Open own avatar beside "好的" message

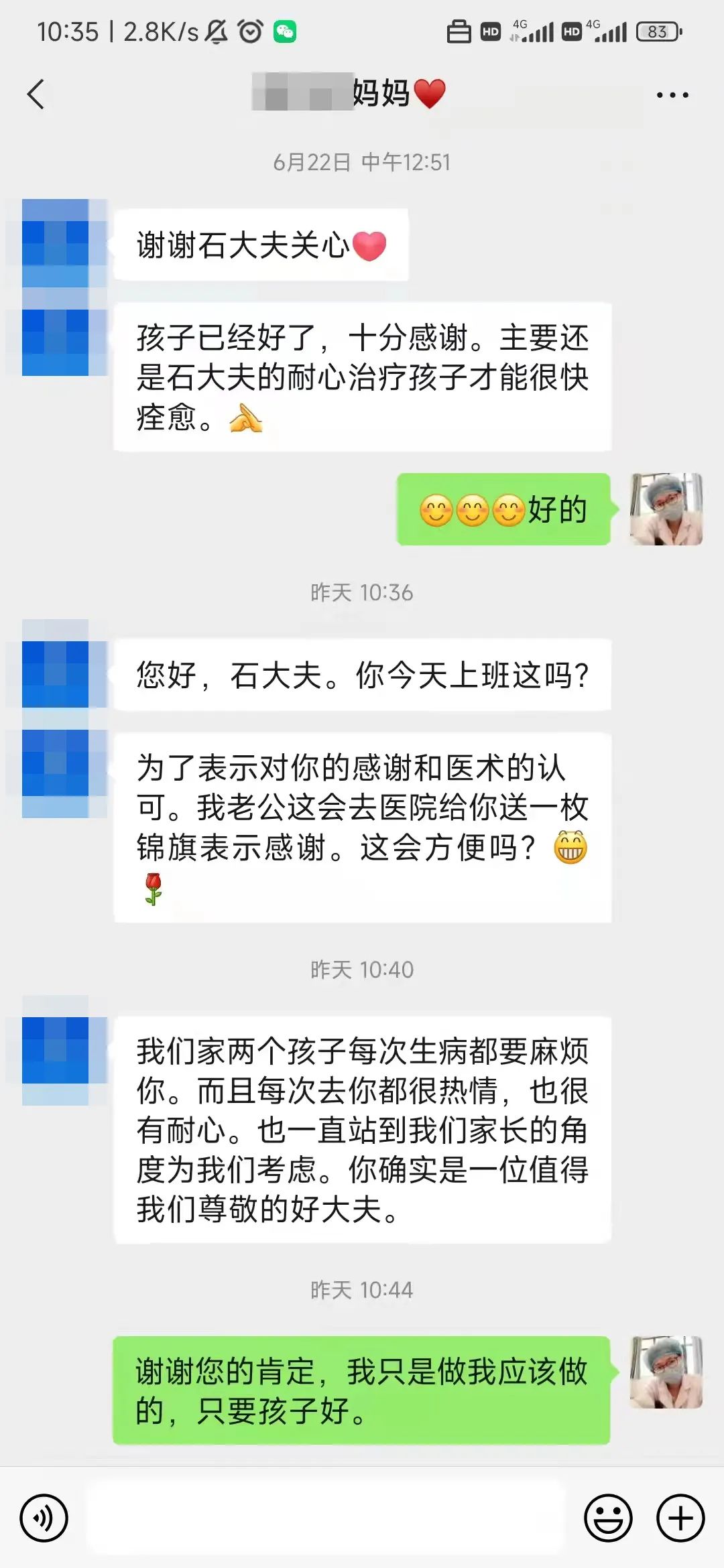pyautogui.click(x=666, y=509)
